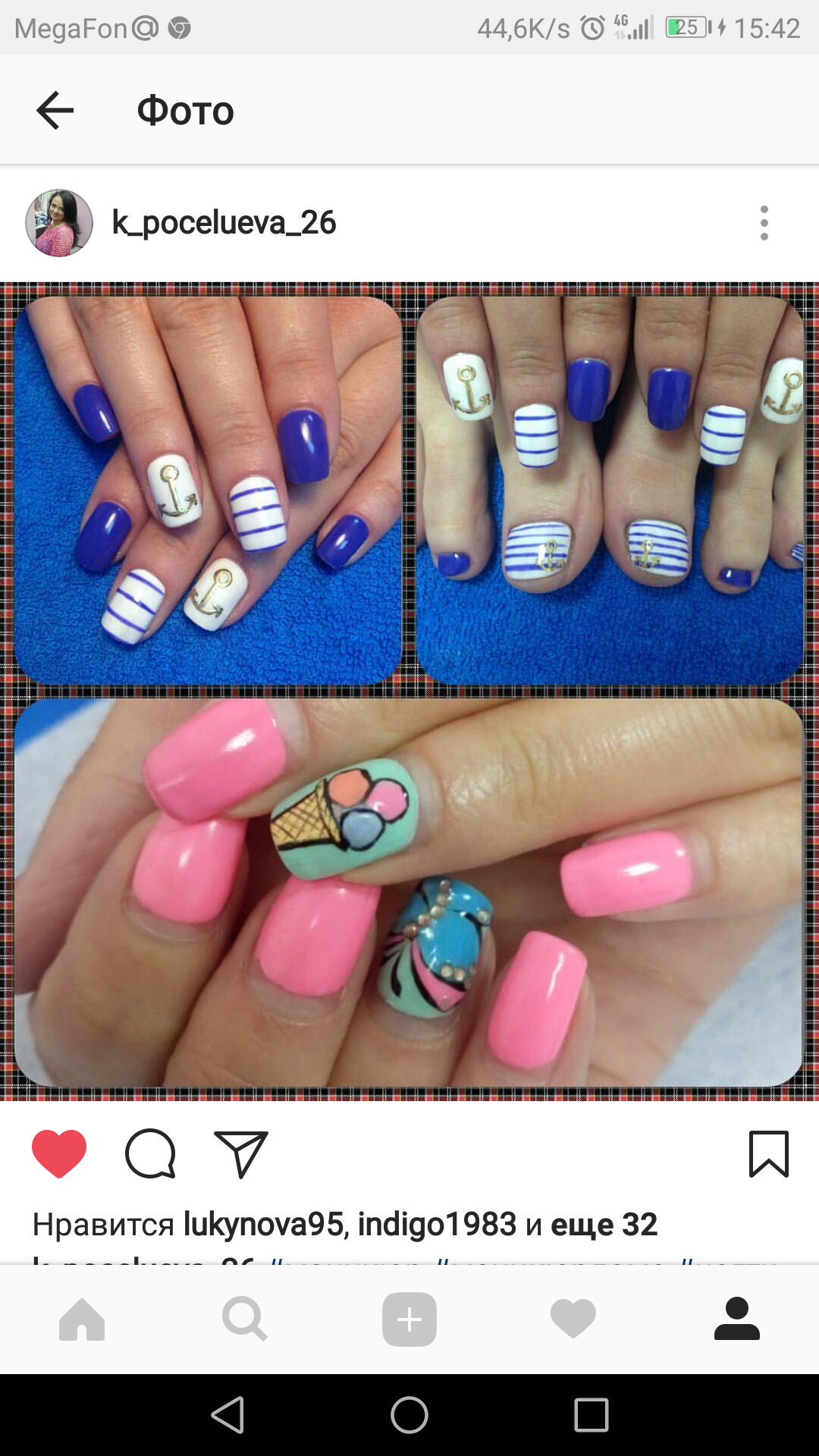Switch to the Profile tab
The height and width of the screenshot is (1456, 819).
[x=736, y=1319]
